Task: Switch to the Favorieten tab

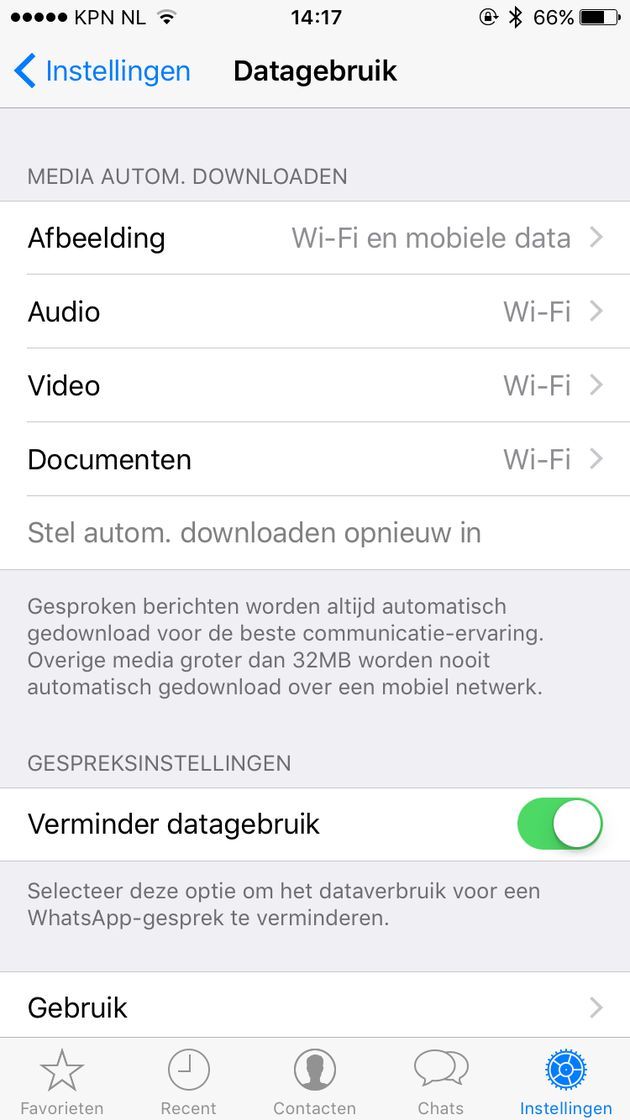Action: click(x=62, y=1081)
